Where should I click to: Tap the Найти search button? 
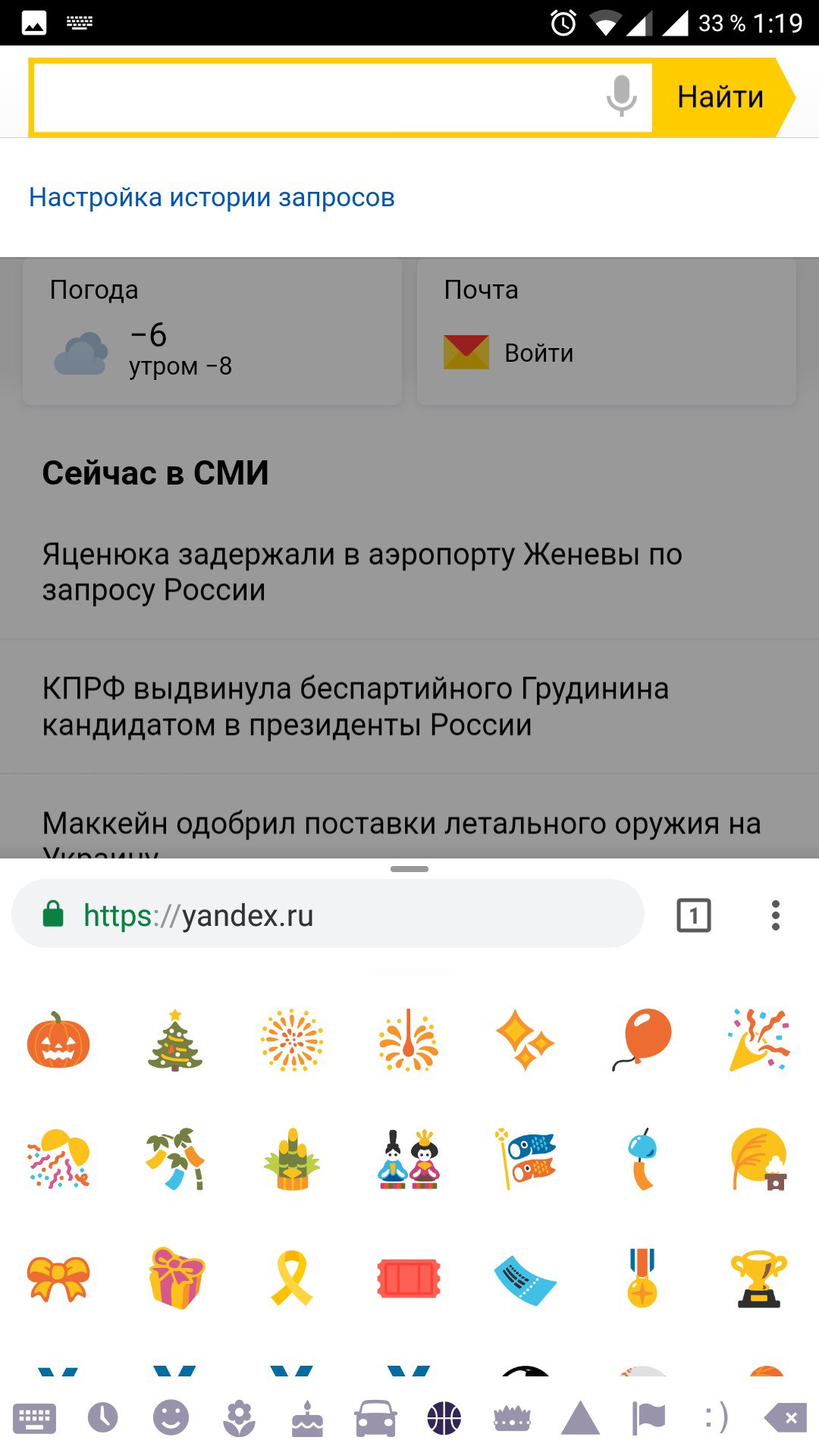[x=720, y=97]
